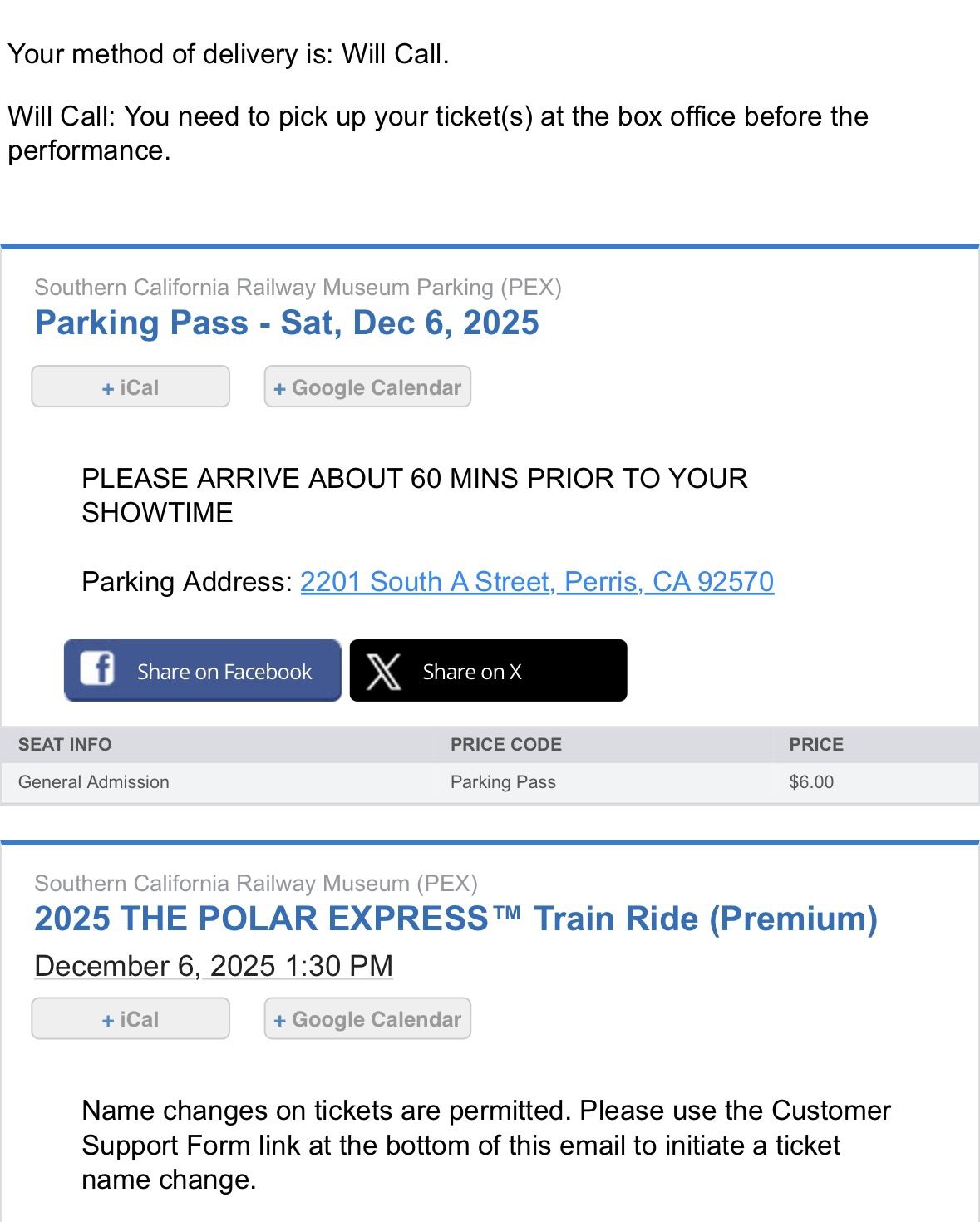Click the Parking Pass price code entry
This screenshot has height=1222, width=980.
coord(502,781)
